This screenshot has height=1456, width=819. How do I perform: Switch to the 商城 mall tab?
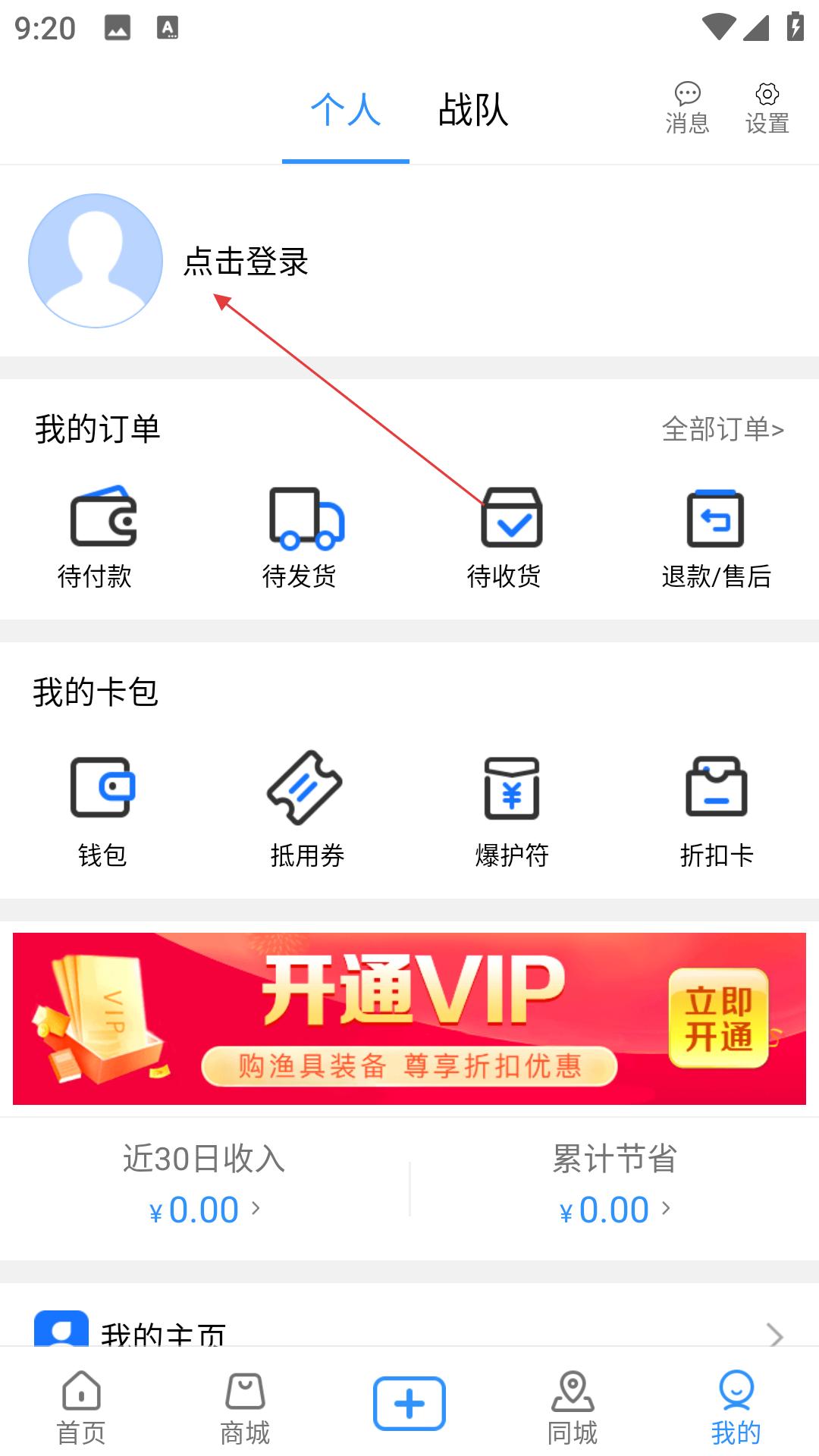click(x=245, y=1407)
